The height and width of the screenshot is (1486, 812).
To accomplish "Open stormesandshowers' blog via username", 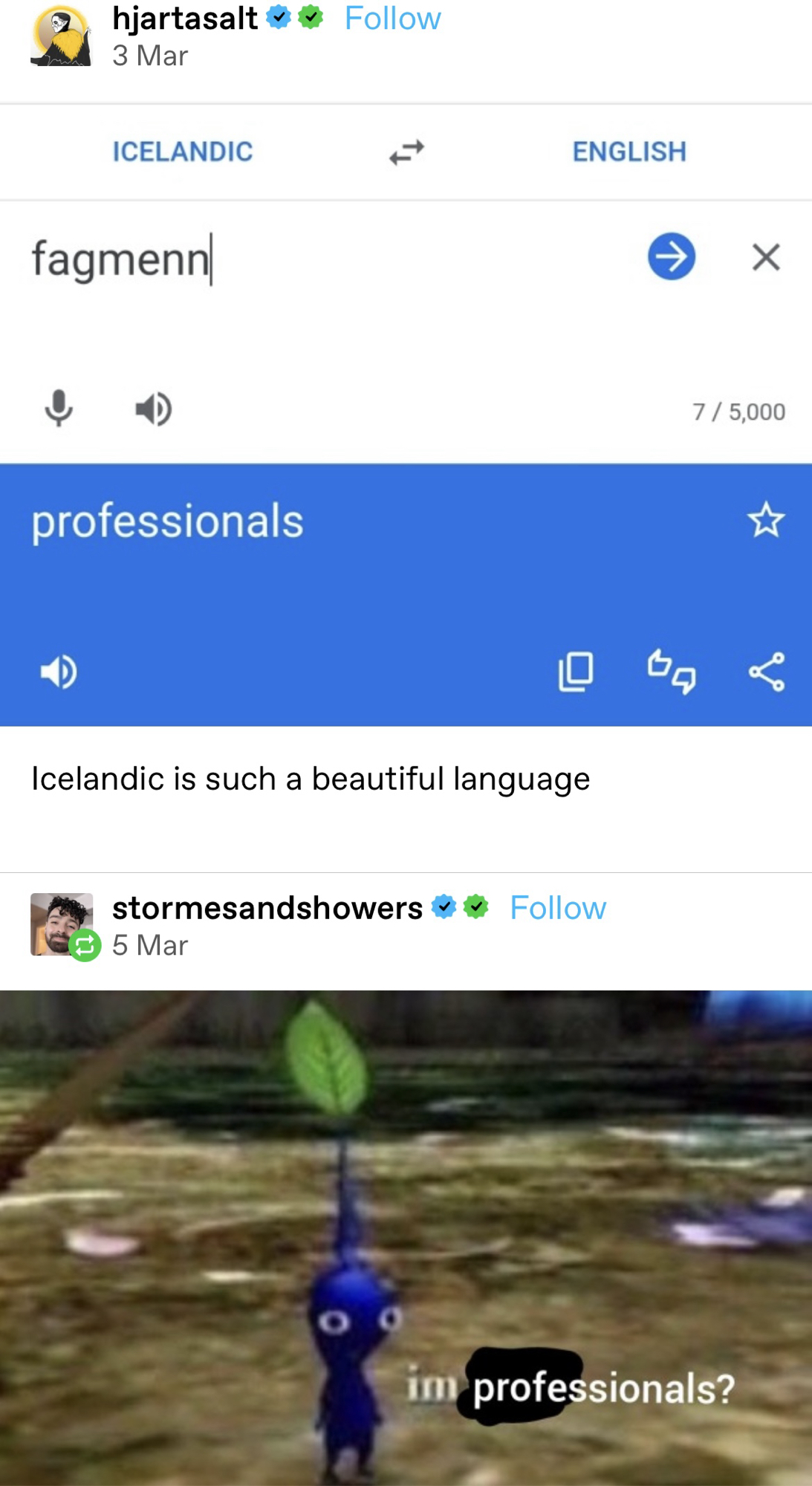I will 267,908.
